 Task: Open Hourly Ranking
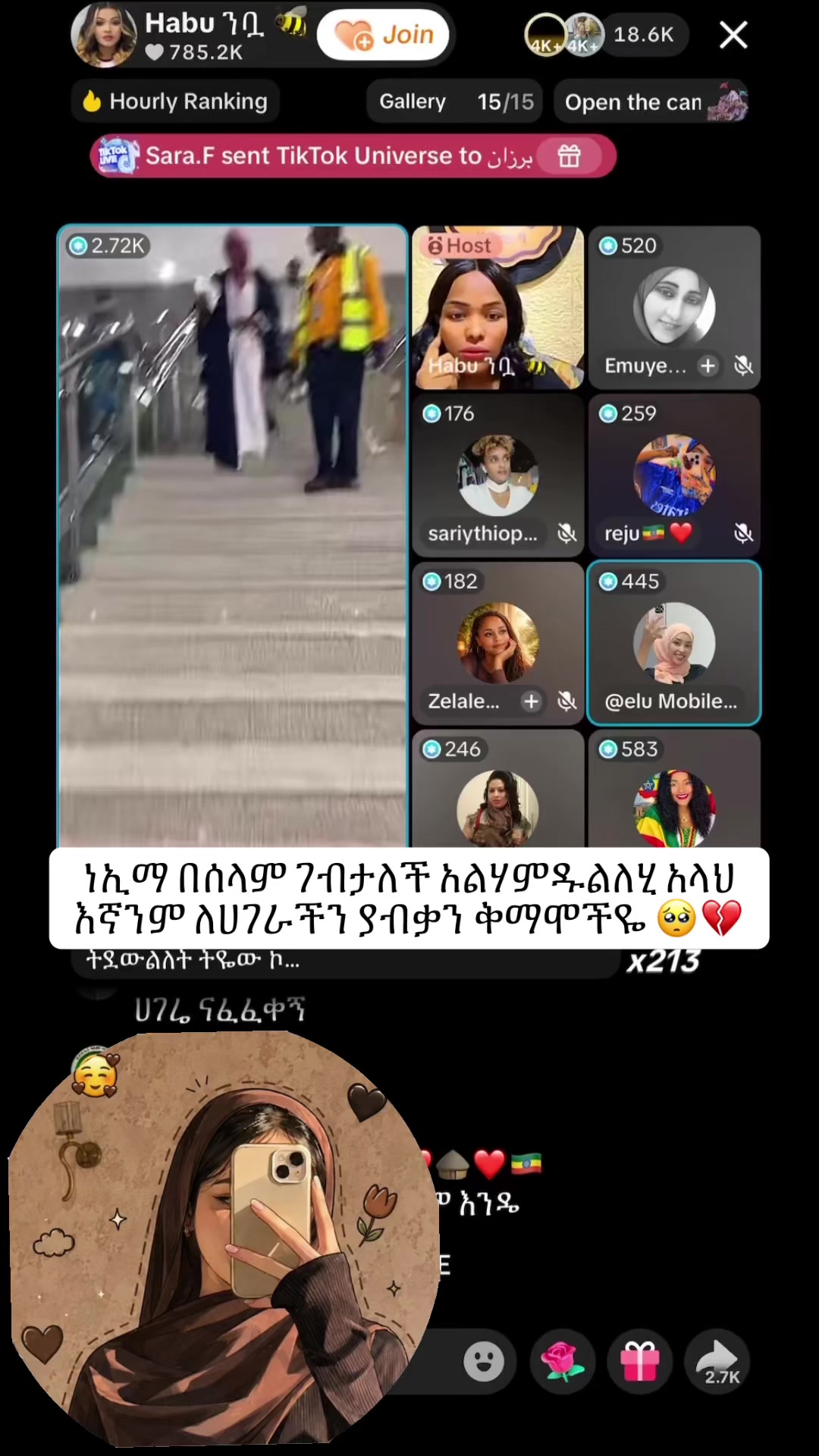tap(176, 101)
